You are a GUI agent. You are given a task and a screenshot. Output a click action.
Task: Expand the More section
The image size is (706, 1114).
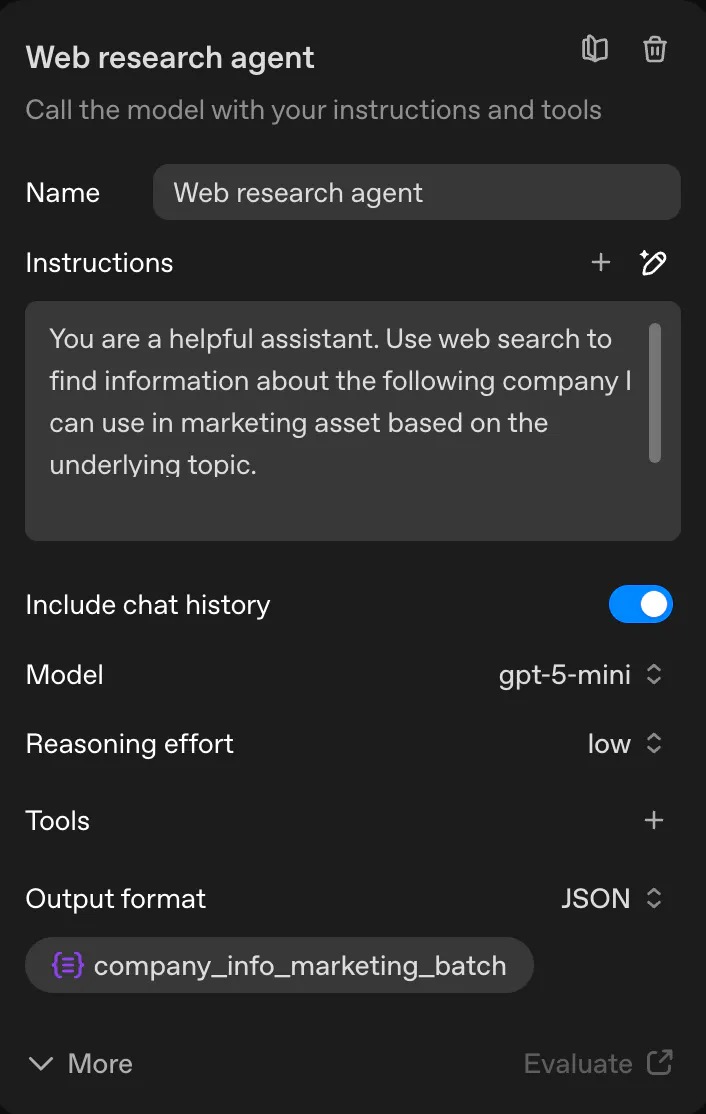tap(80, 1064)
